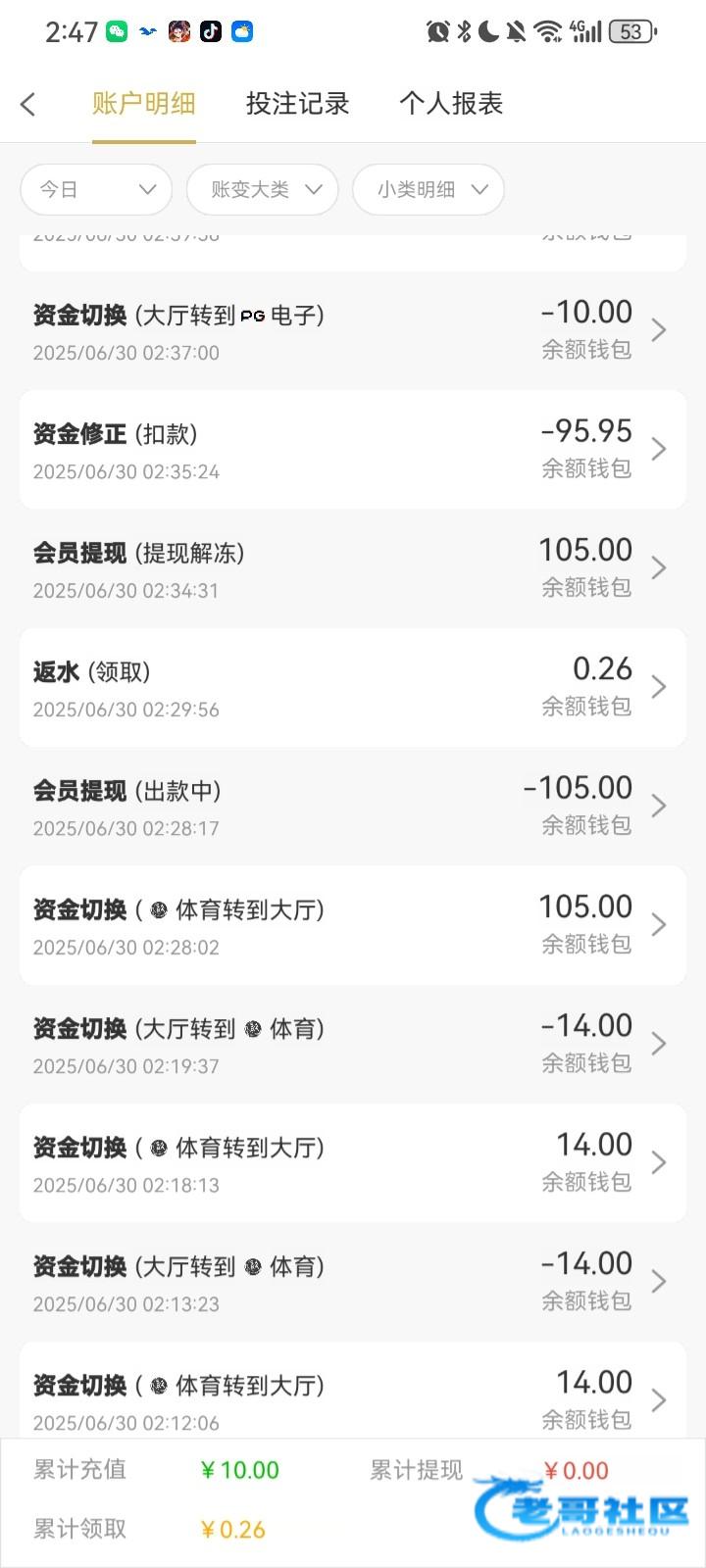Expand the 小类明细 filter dropdown

pyautogui.click(x=428, y=189)
